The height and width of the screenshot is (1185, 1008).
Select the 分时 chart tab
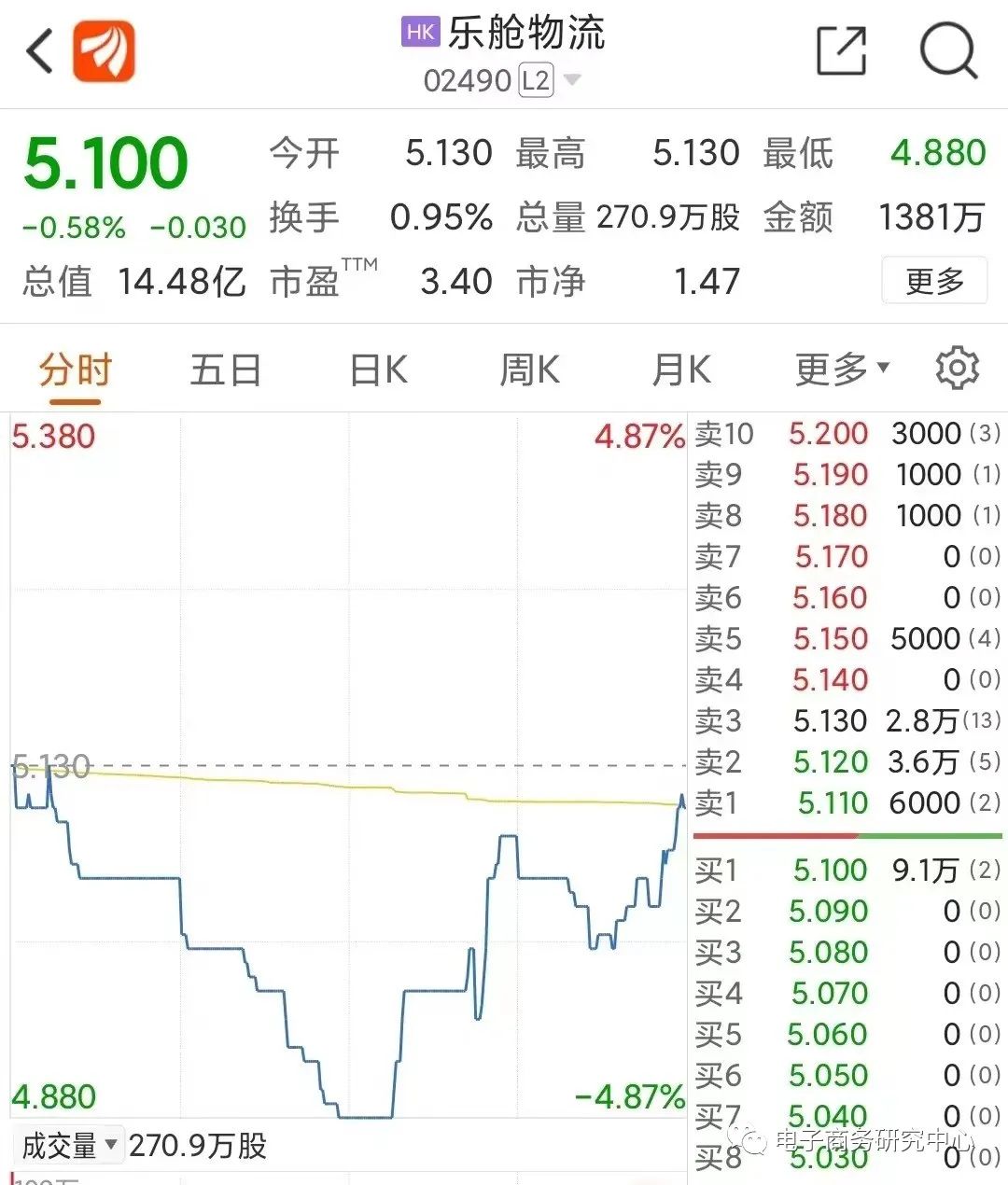coord(75,370)
